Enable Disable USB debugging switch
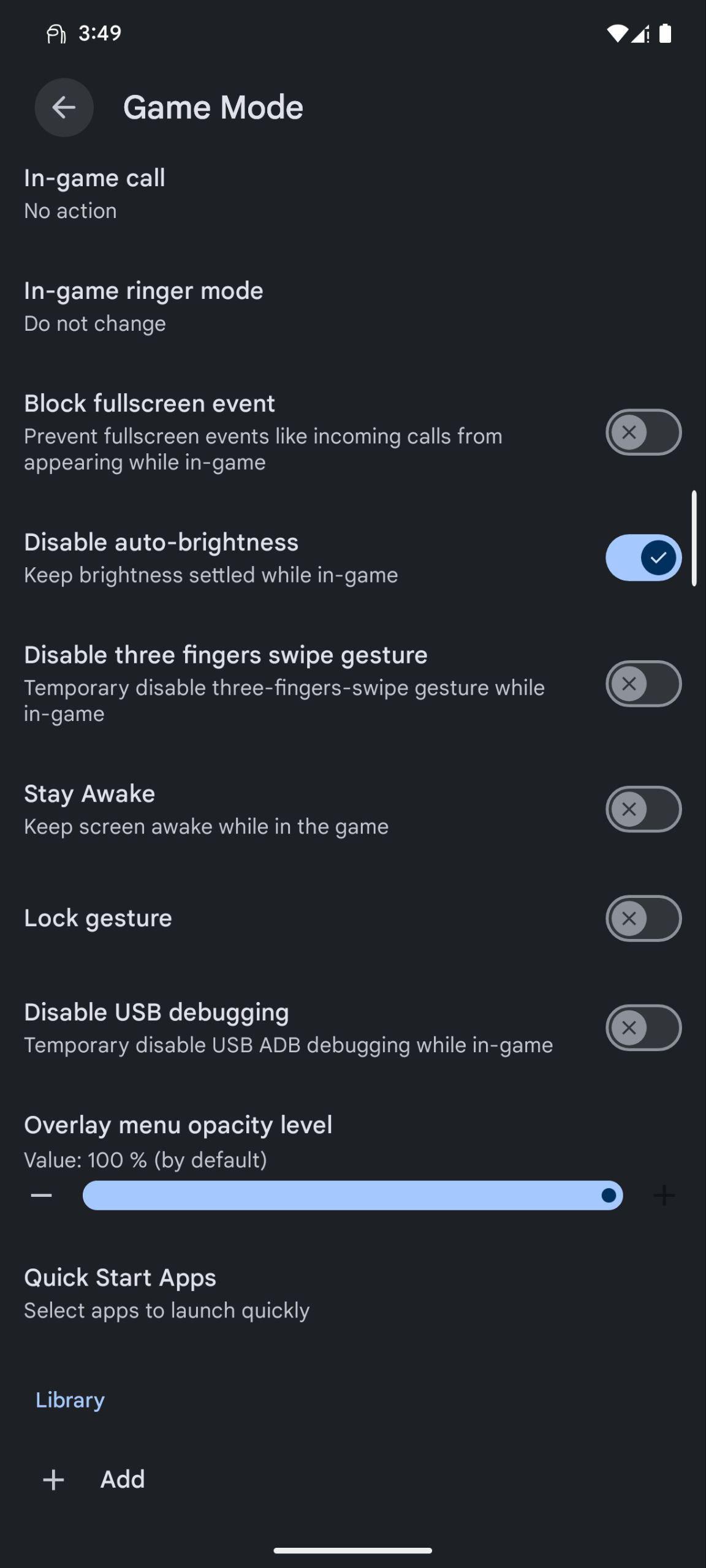 (x=643, y=1028)
